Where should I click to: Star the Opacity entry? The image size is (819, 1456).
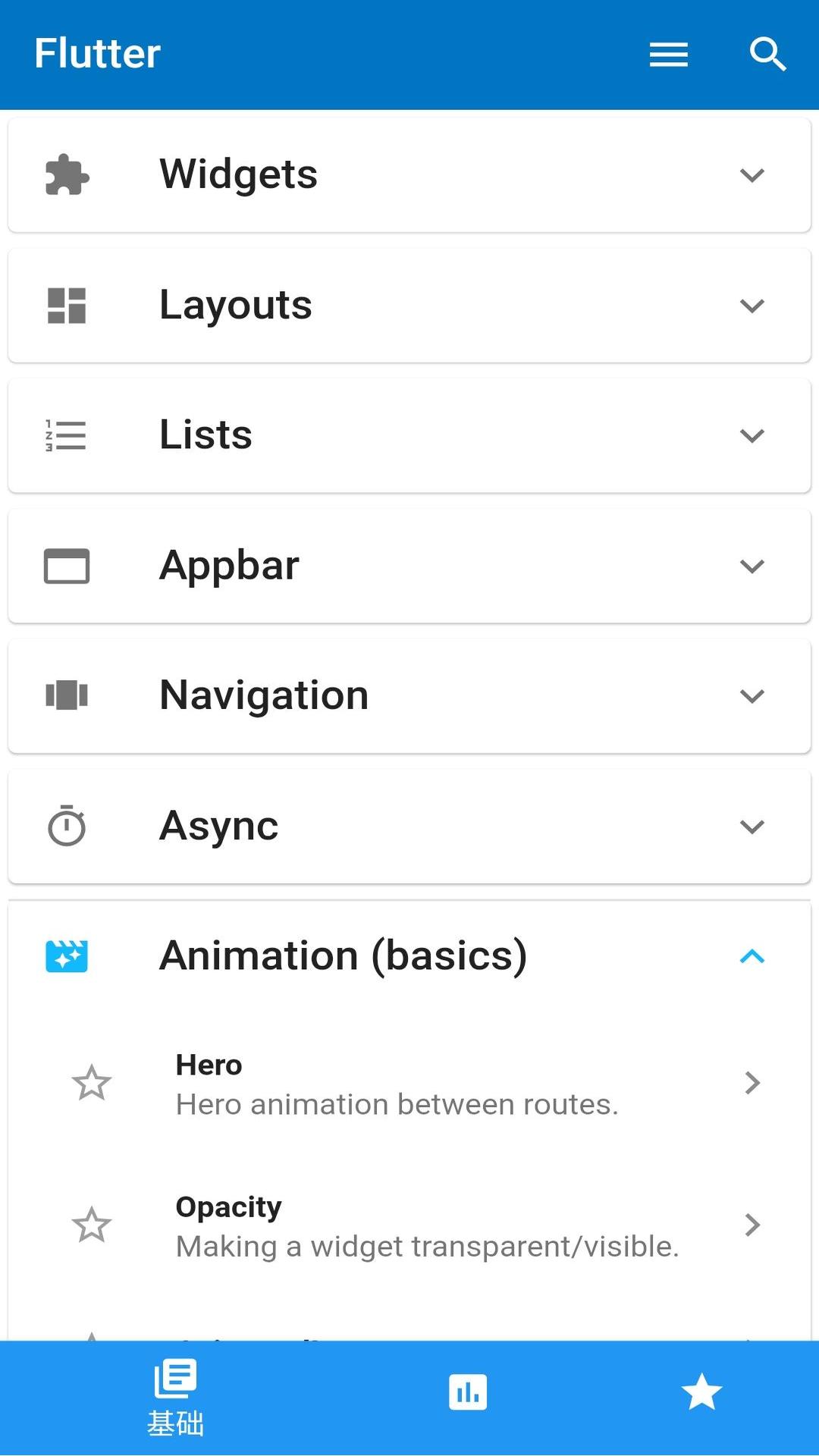[x=91, y=1224]
